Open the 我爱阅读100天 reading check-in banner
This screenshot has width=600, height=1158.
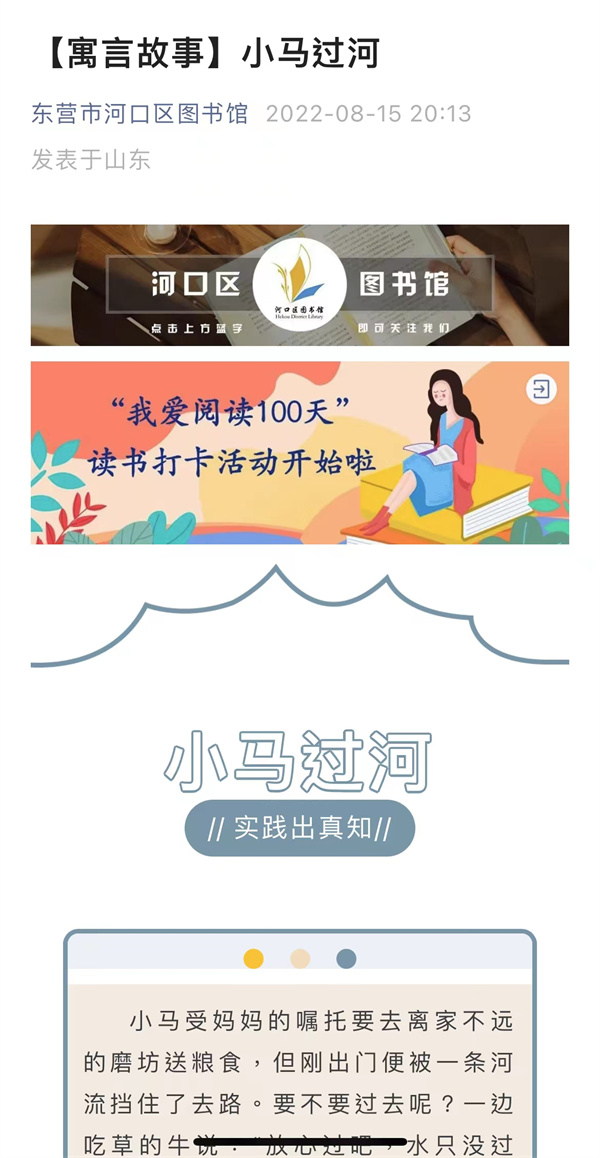(299, 453)
